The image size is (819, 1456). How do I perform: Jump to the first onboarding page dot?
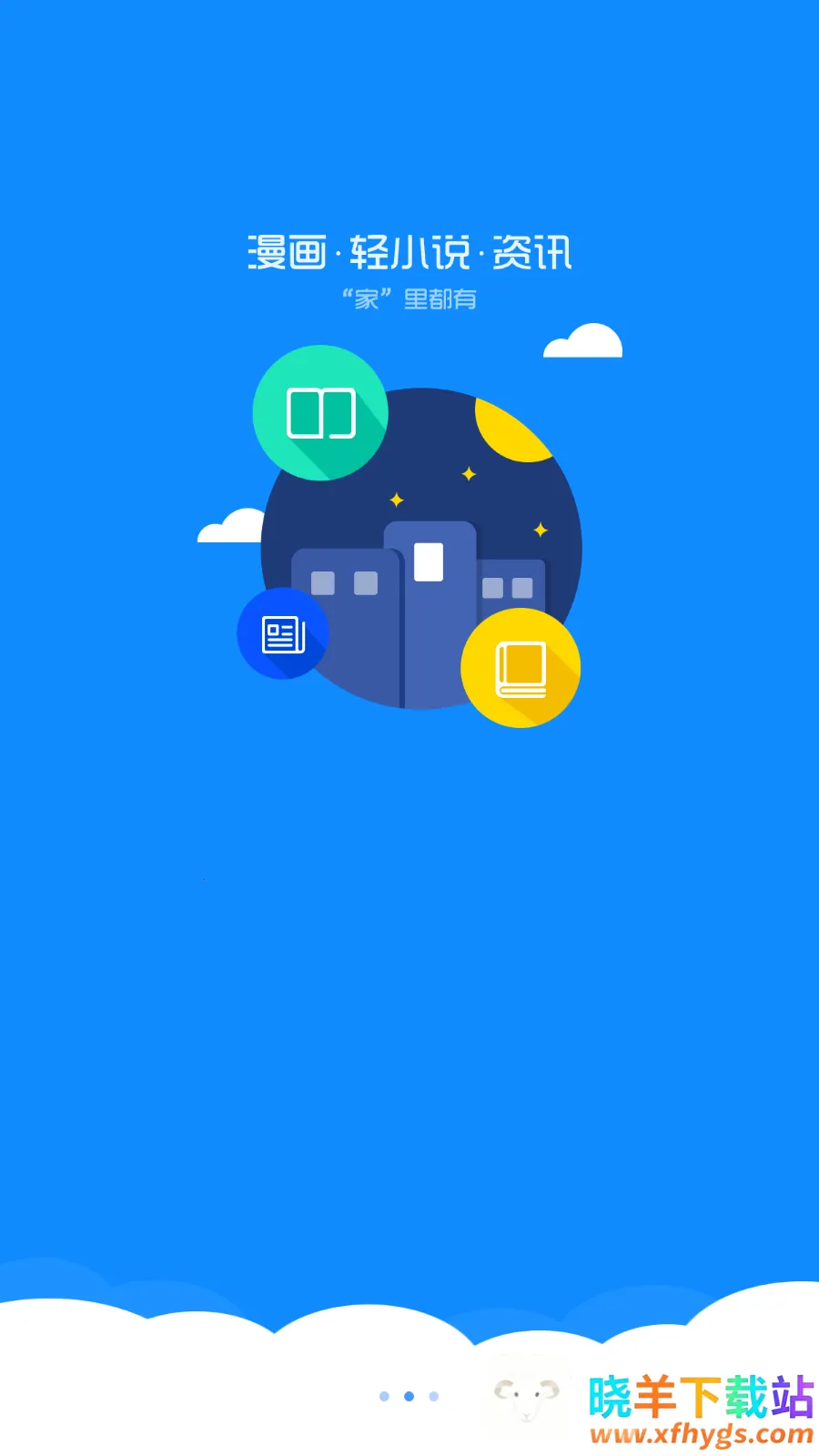point(384,1396)
